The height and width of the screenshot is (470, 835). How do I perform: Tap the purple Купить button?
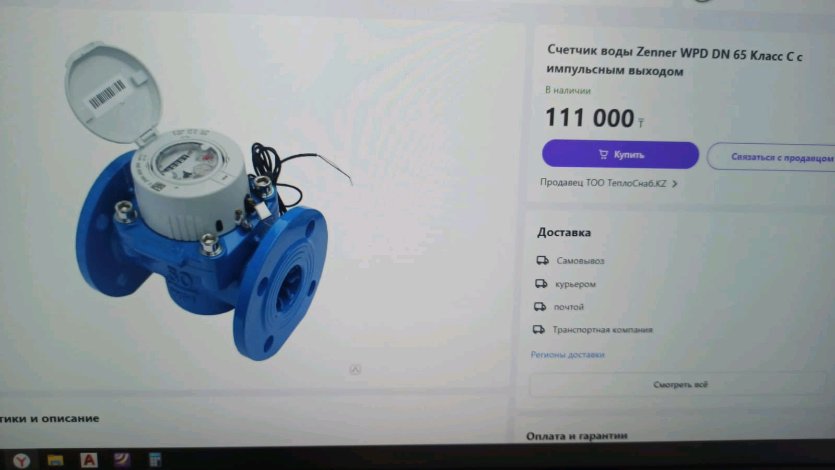click(620, 155)
